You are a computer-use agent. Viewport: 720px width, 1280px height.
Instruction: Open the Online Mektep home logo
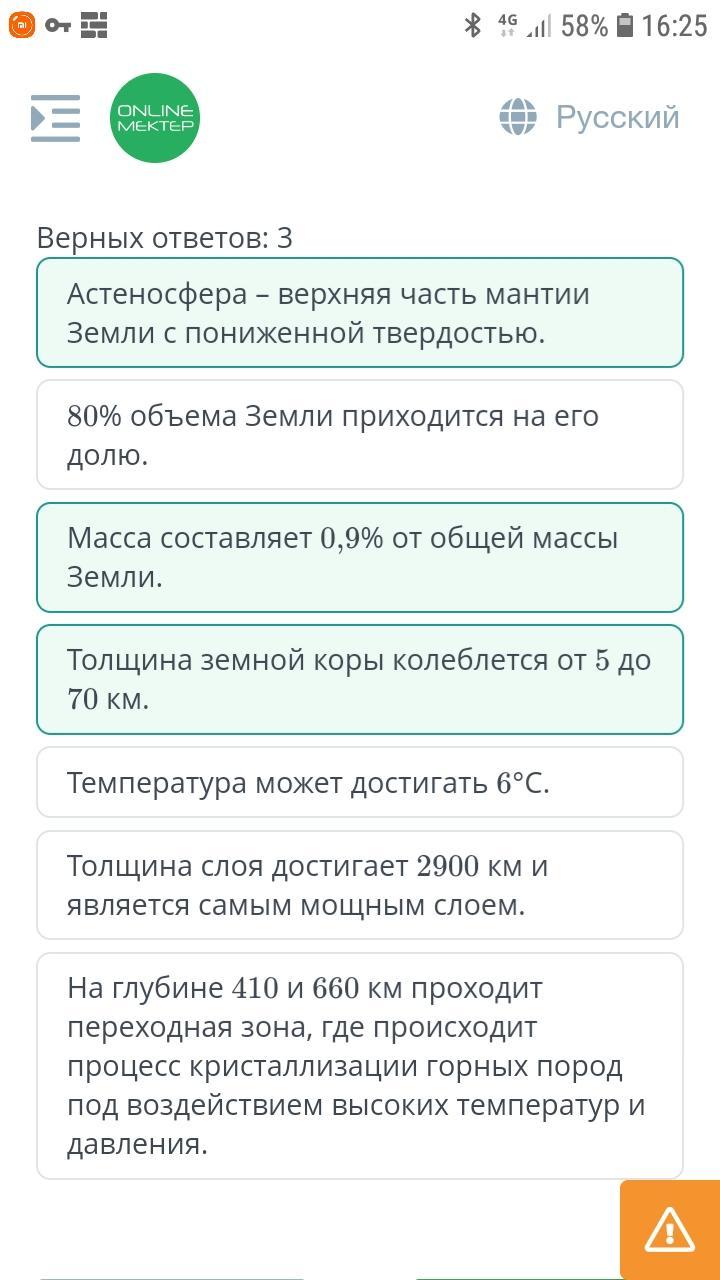click(x=155, y=118)
